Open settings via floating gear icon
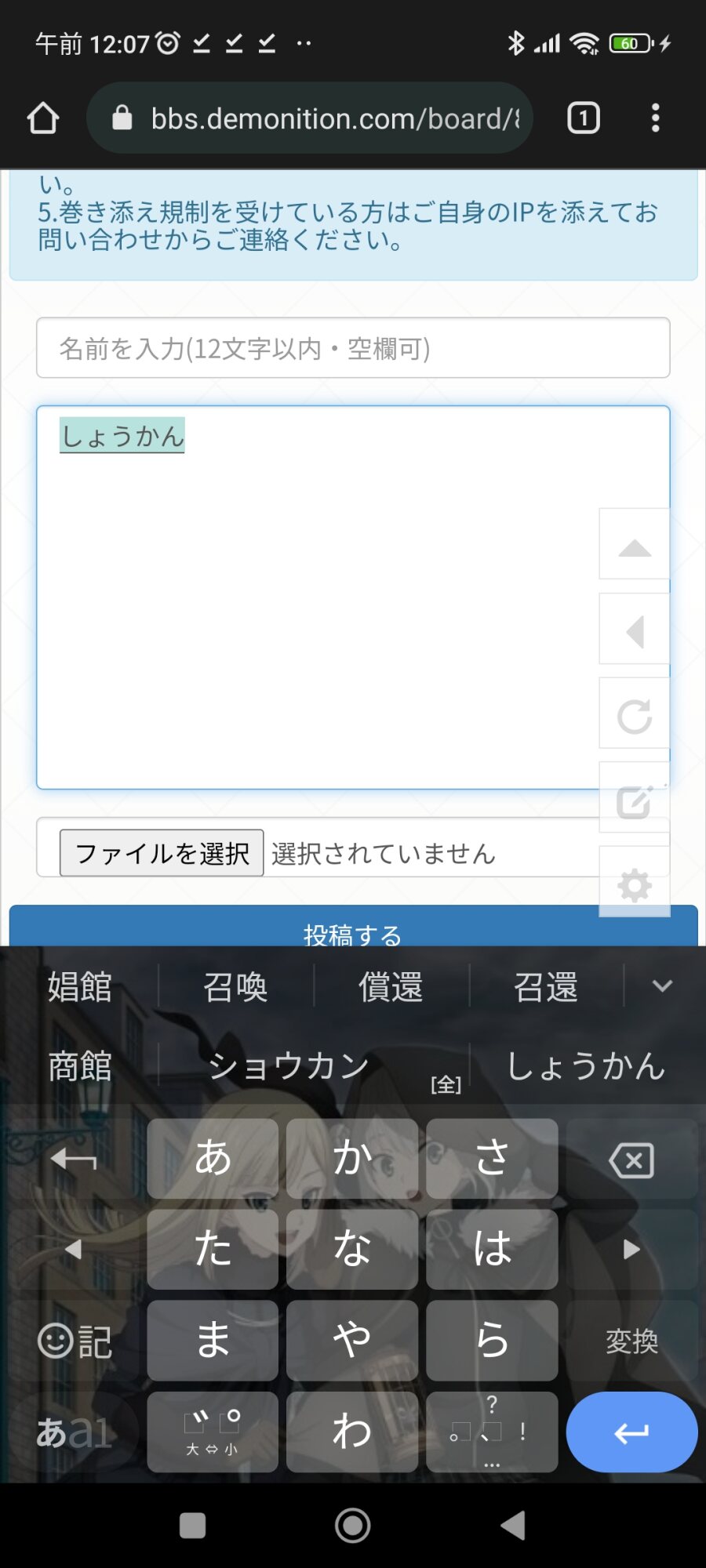This screenshot has width=706, height=1568. (x=635, y=884)
